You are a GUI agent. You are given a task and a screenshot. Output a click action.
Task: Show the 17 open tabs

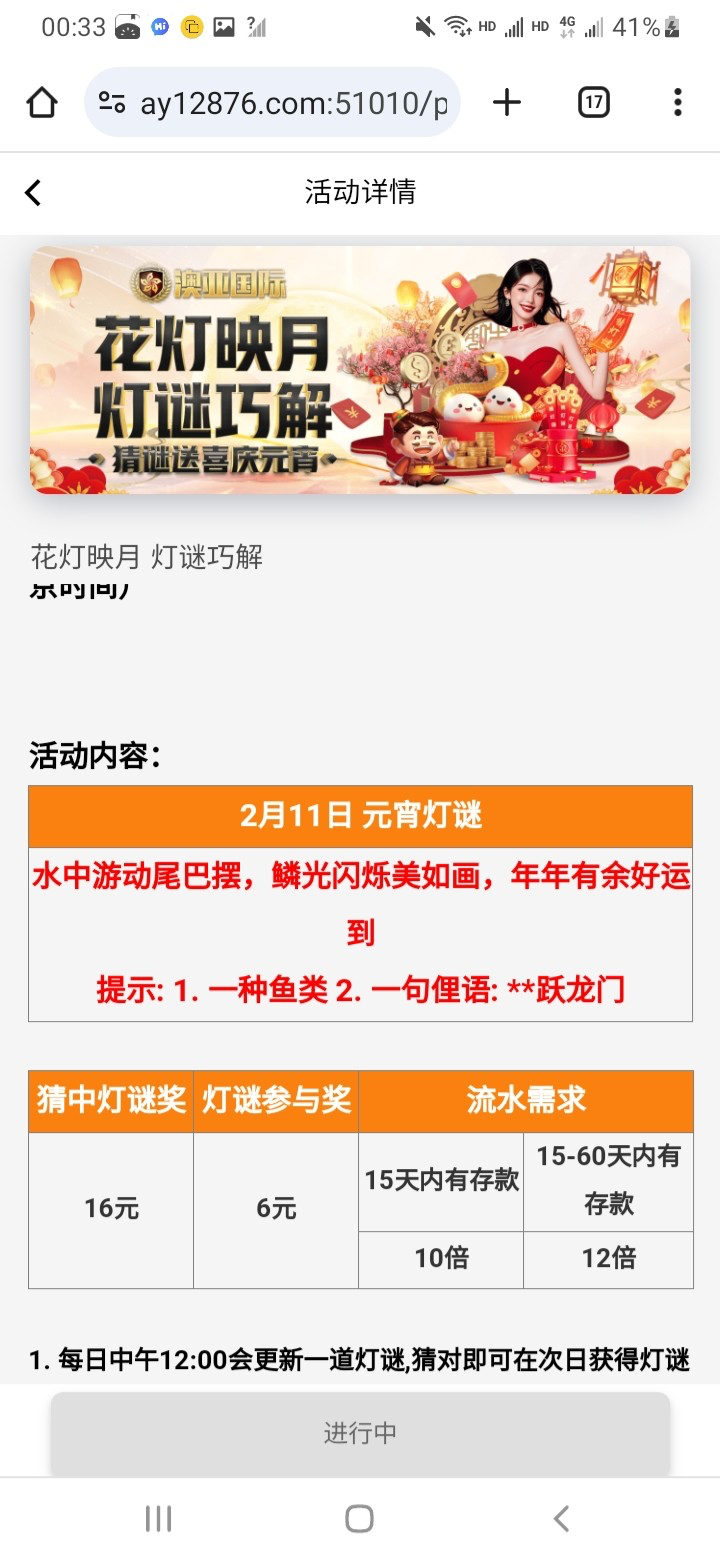tap(593, 102)
